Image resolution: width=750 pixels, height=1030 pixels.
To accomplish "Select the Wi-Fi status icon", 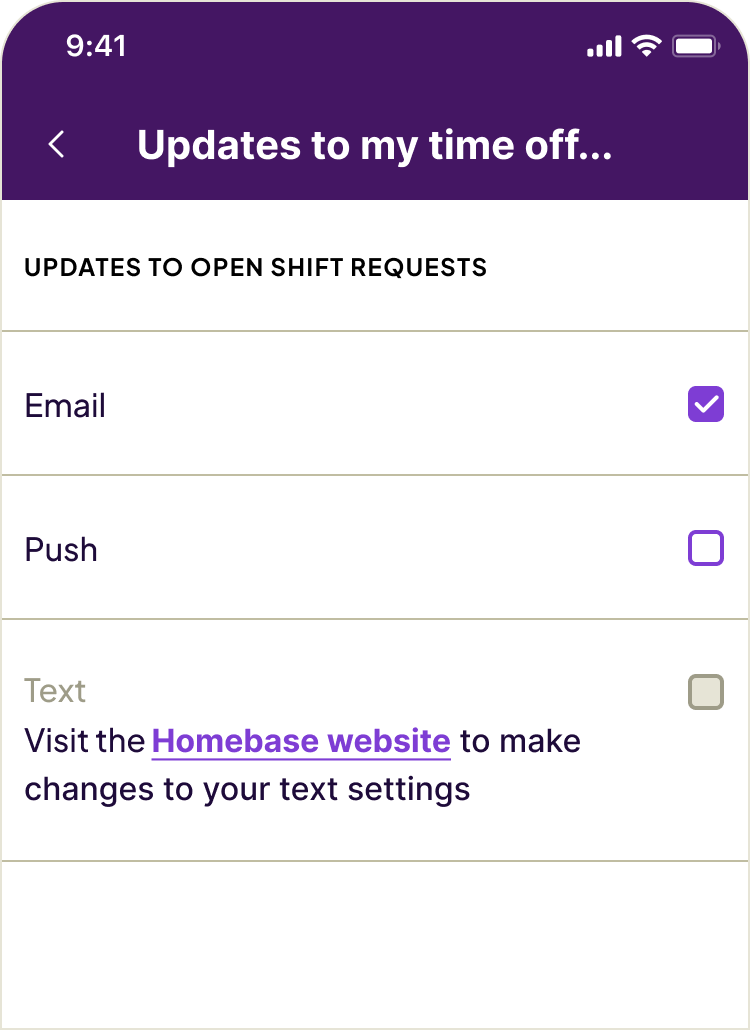I will point(645,45).
